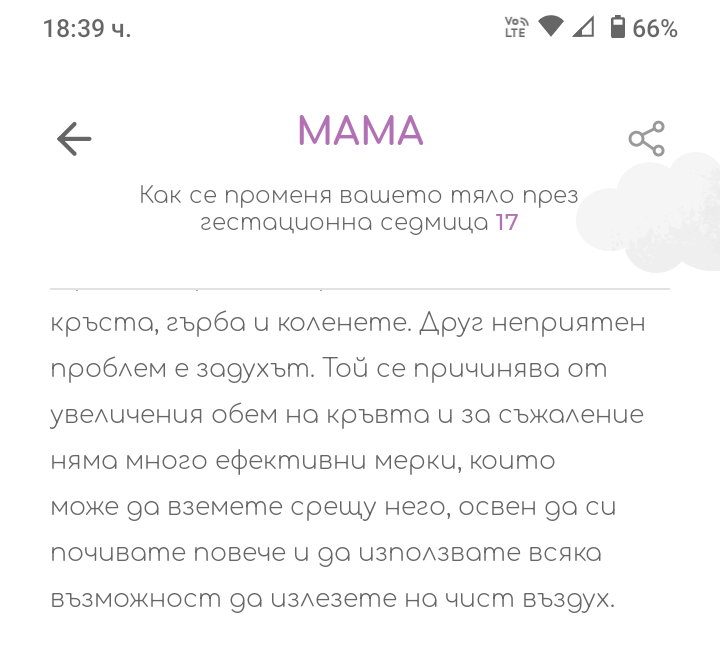Go back using the arrow icon
The height and width of the screenshot is (661, 720).
(74, 139)
